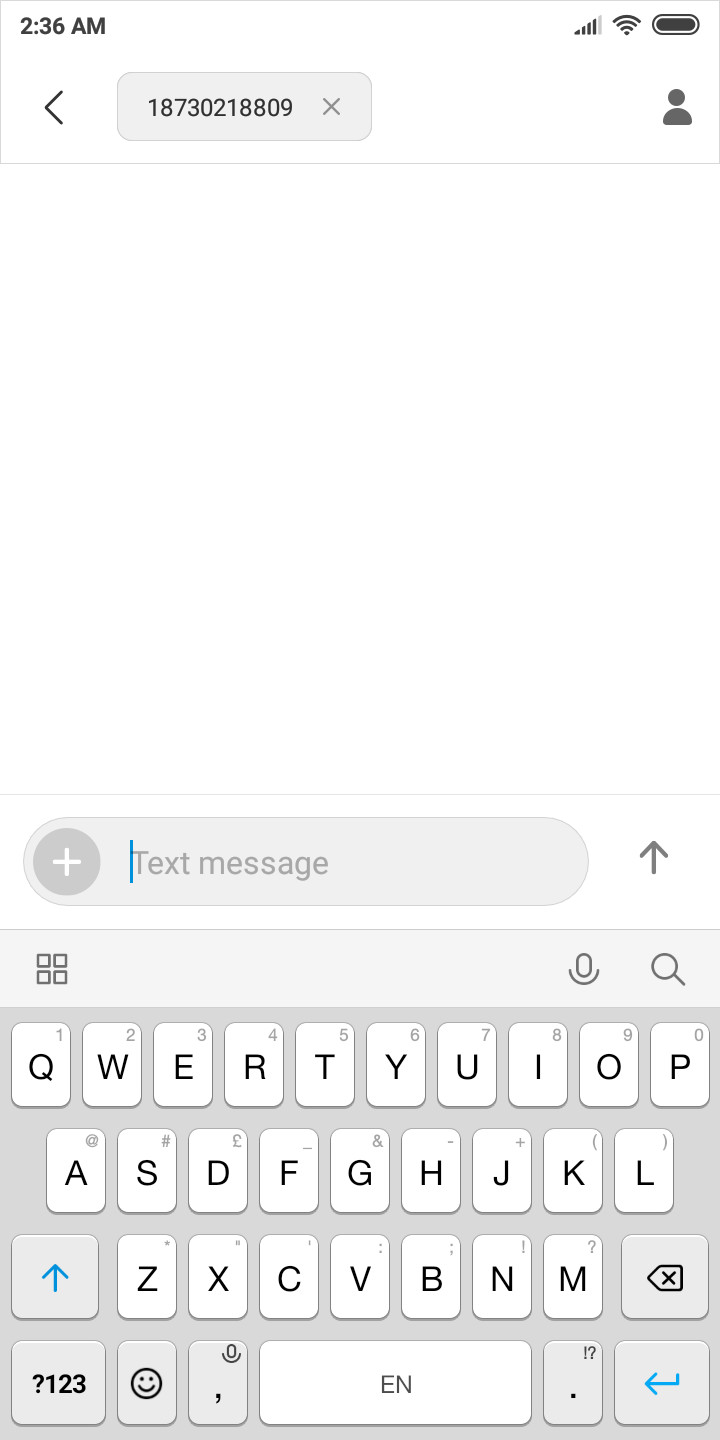Image resolution: width=720 pixels, height=1440 pixels.
Task: Open the emoji keyboard
Action: tap(147, 1383)
